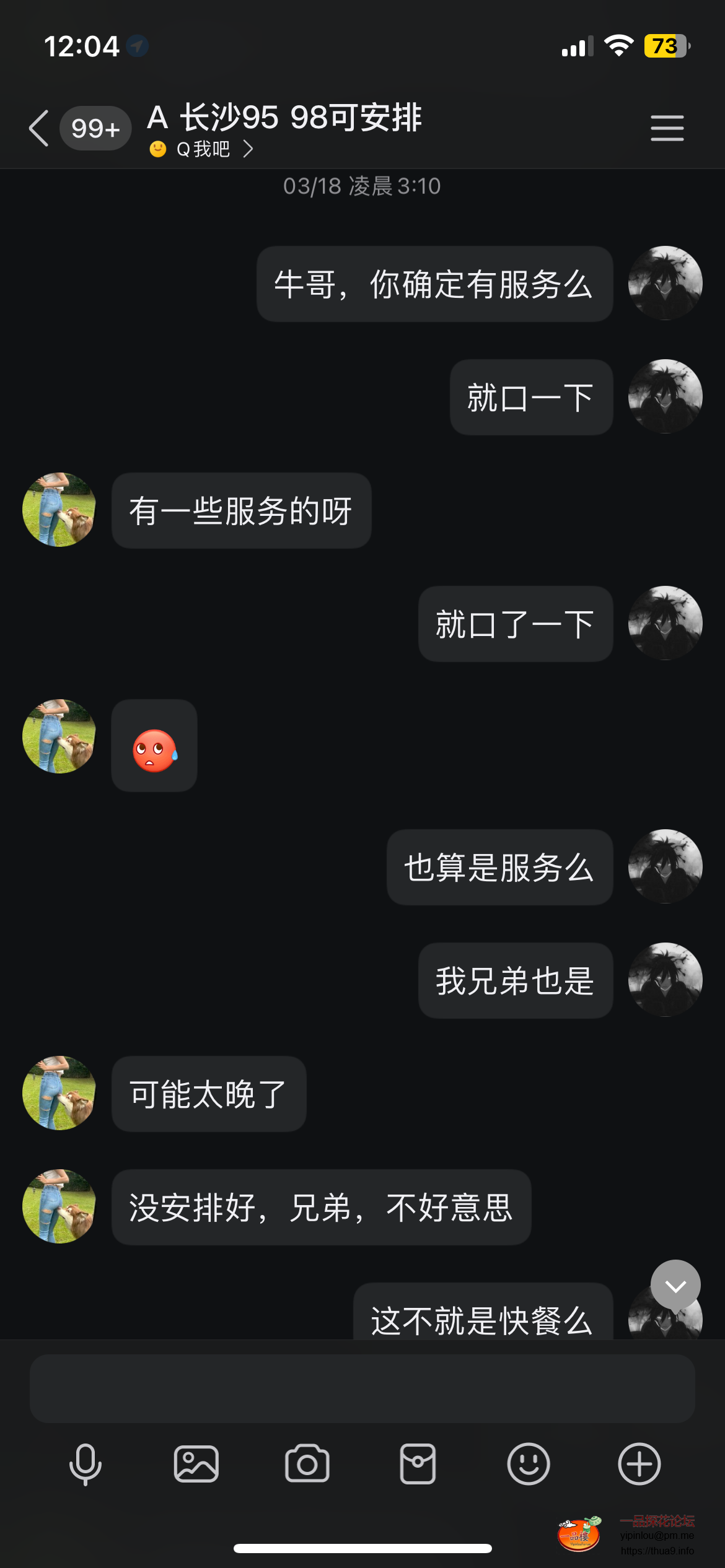Launch the camera to take a photo

pyautogui.click(x=307, y=1464)
